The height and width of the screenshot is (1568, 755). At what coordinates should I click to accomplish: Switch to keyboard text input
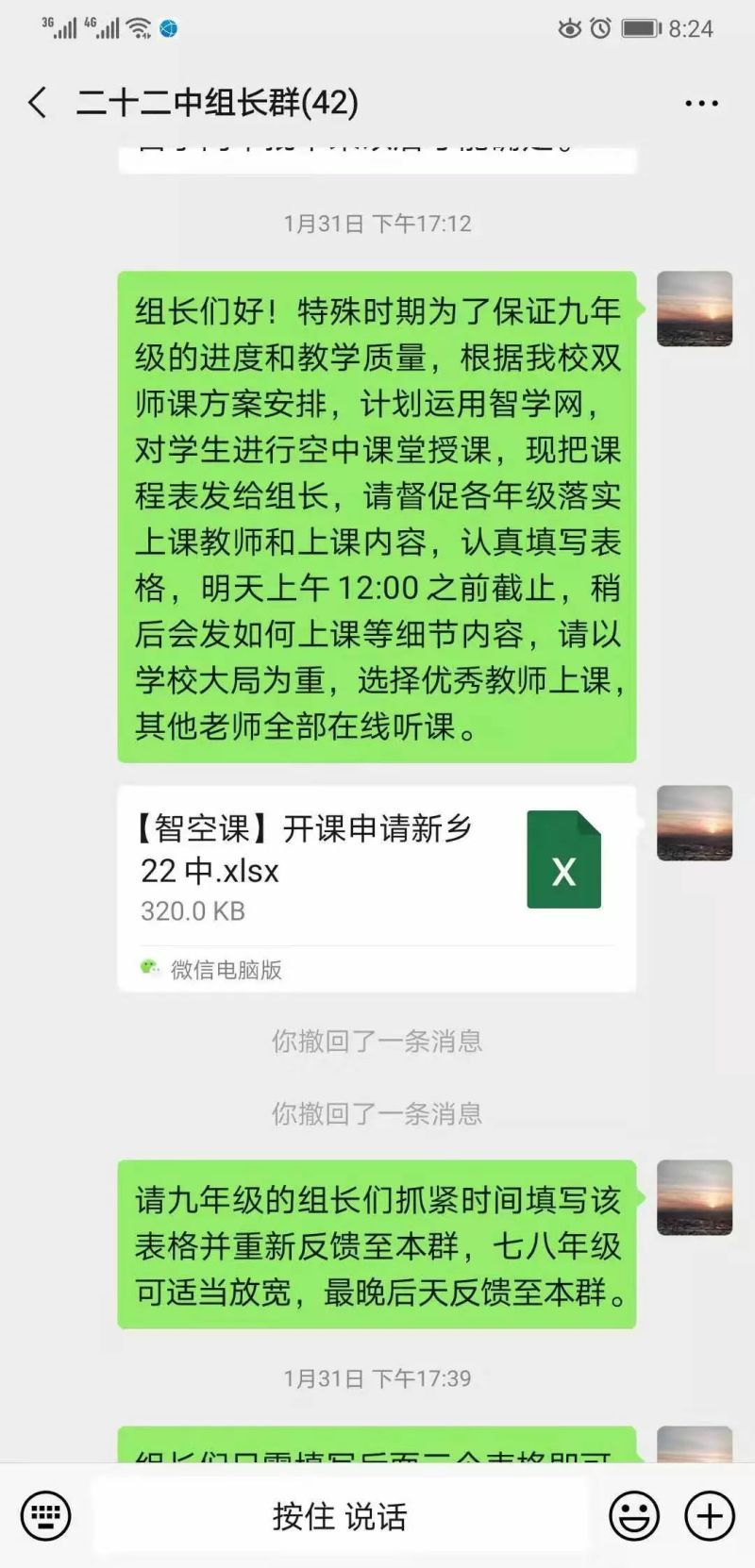click(x=45, y=1516)
